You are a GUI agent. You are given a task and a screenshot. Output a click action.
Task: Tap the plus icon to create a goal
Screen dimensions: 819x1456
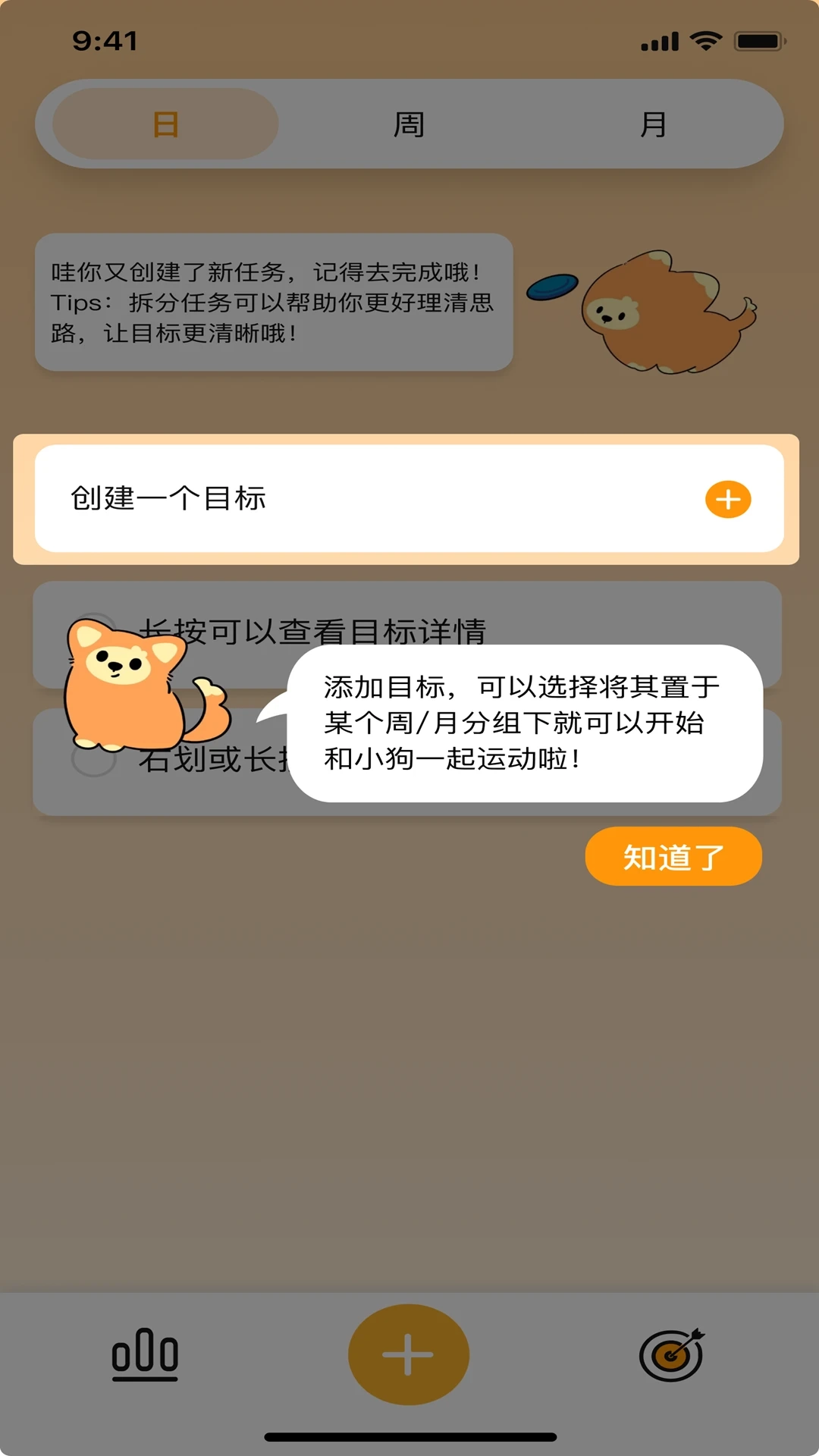(x=729, y=499)
